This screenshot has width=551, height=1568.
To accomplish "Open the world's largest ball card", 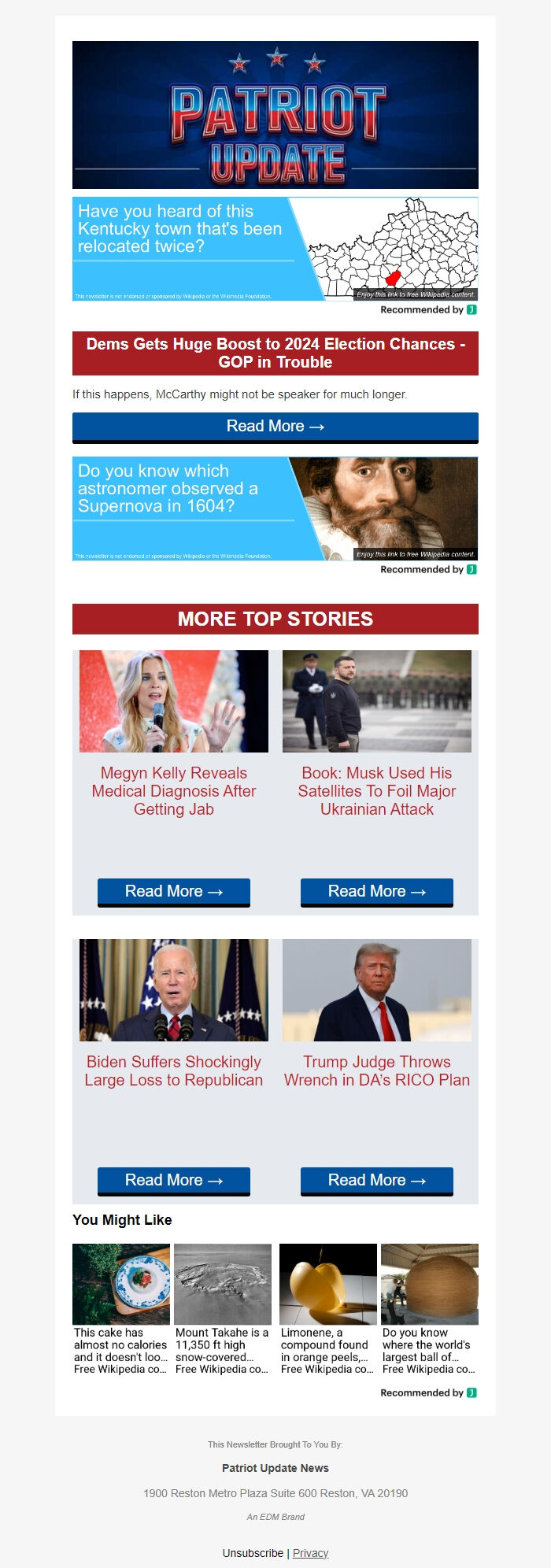I will [429, 1309].
